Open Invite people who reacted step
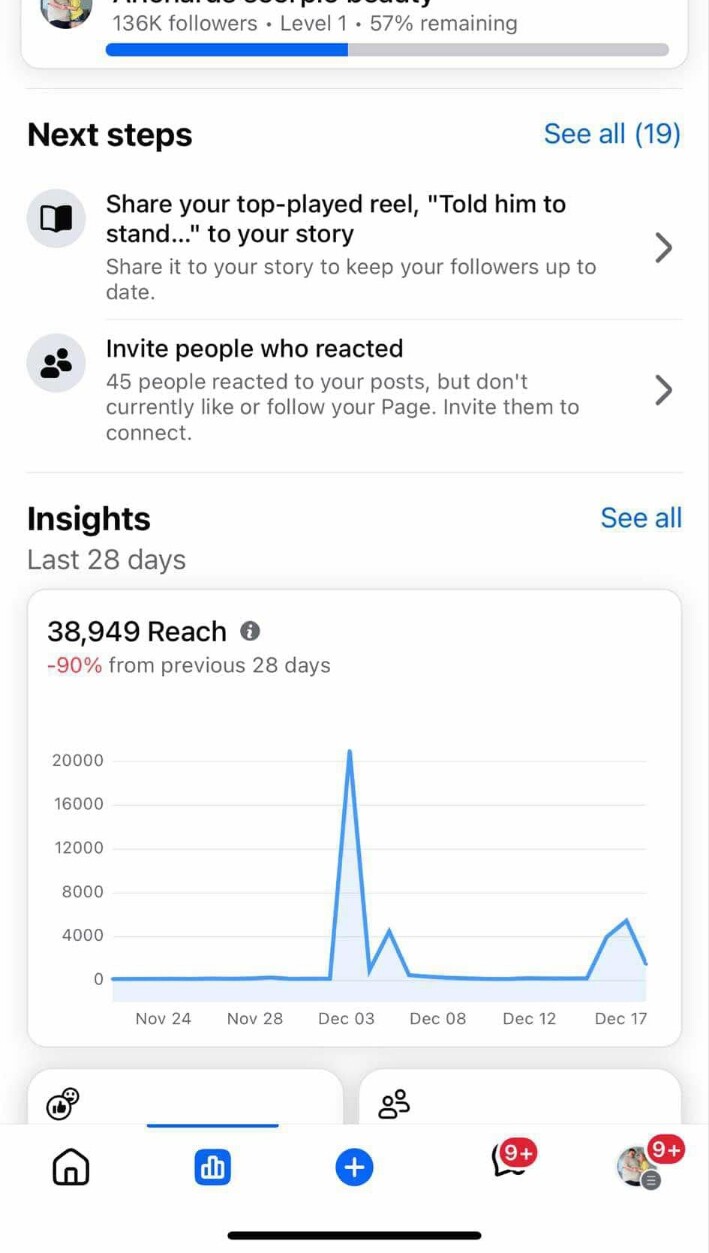The image size is (709, 1253). [354, 390]
